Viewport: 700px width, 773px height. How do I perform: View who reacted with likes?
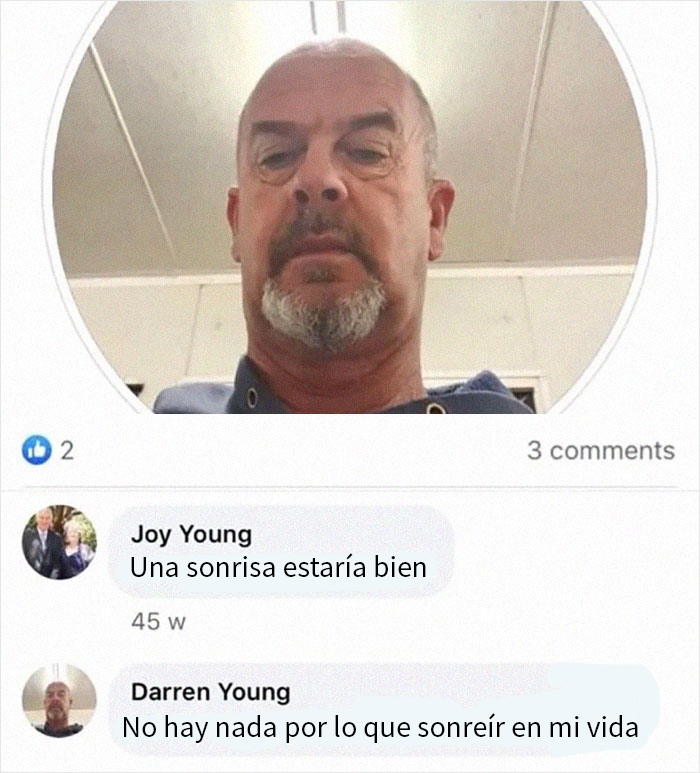click(48, 451)
